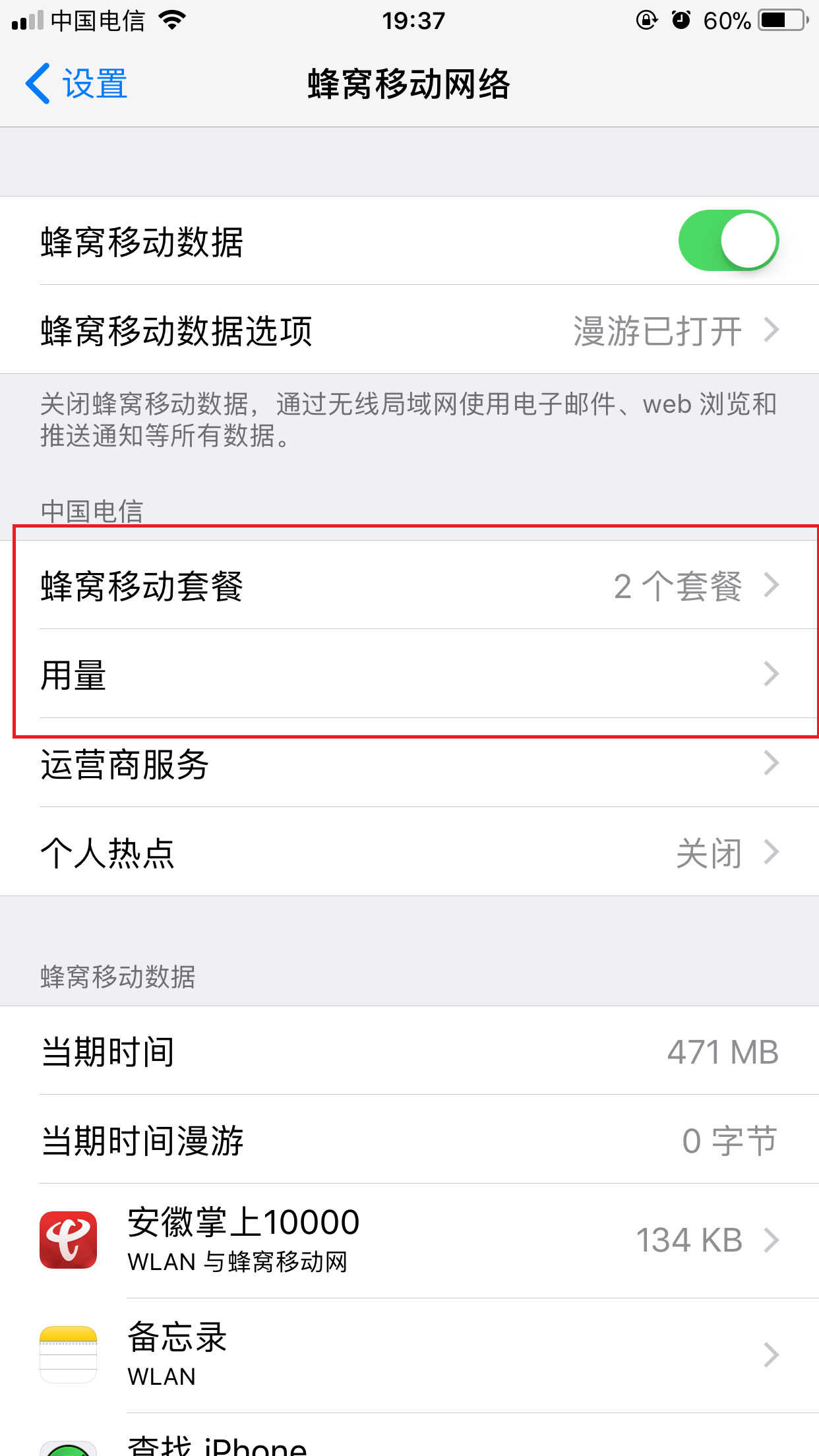Open 蜂窝移动数据选项

pos(409,330)
